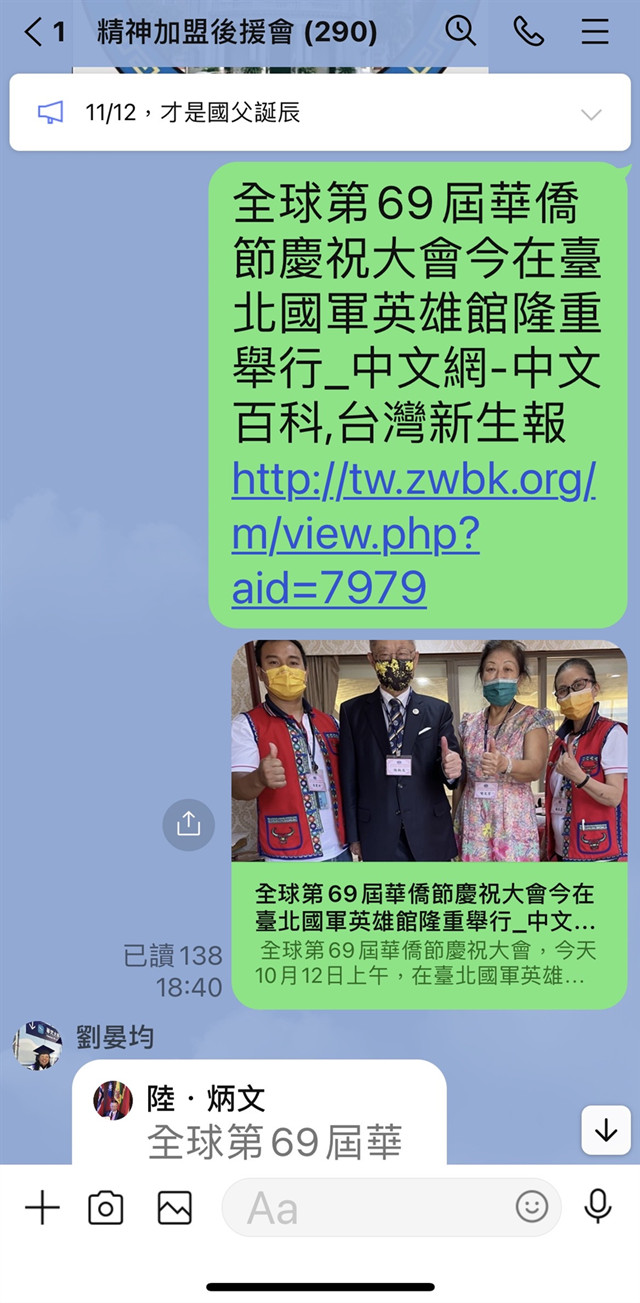View 劉晏均's profile picture

[37, 1046]
